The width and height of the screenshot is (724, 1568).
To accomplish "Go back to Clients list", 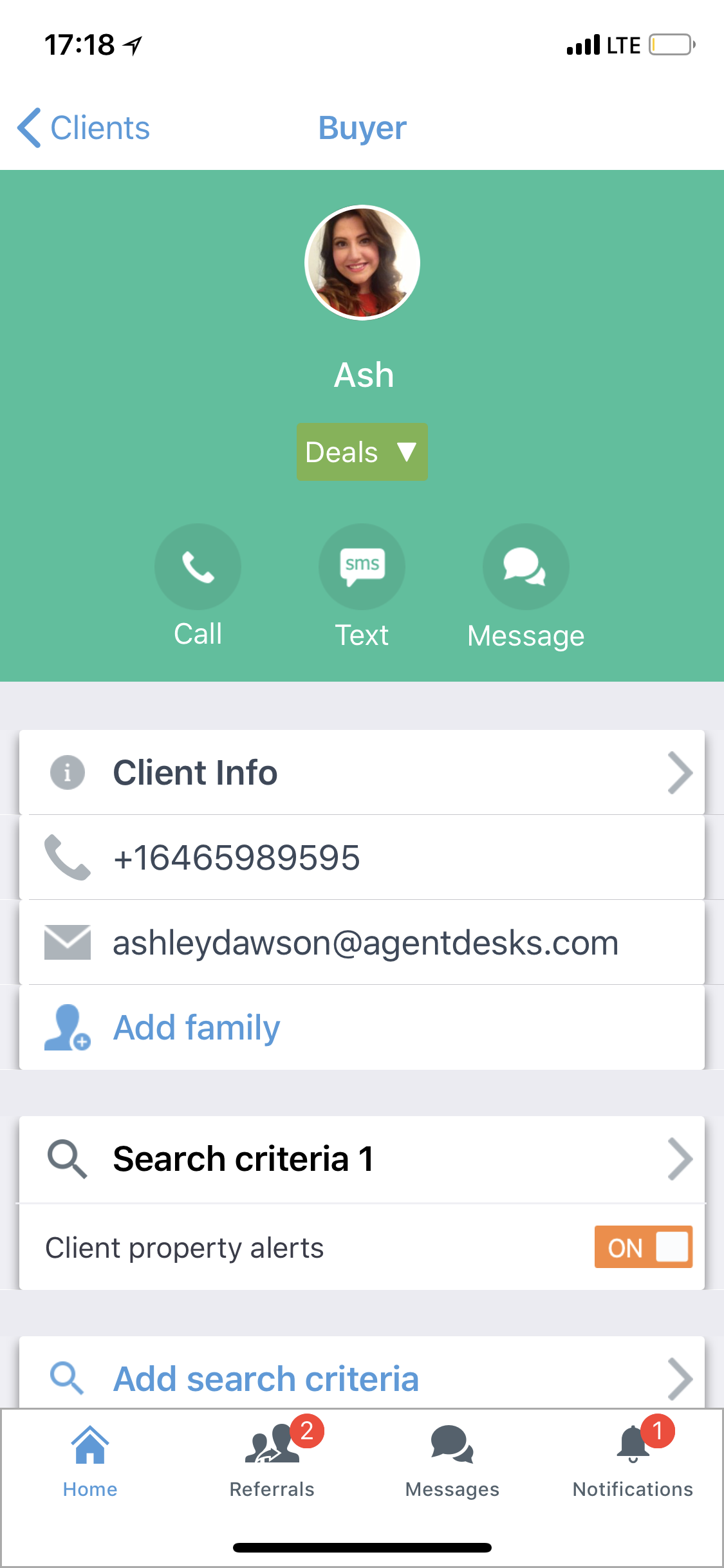I will (x=84, y=127).
